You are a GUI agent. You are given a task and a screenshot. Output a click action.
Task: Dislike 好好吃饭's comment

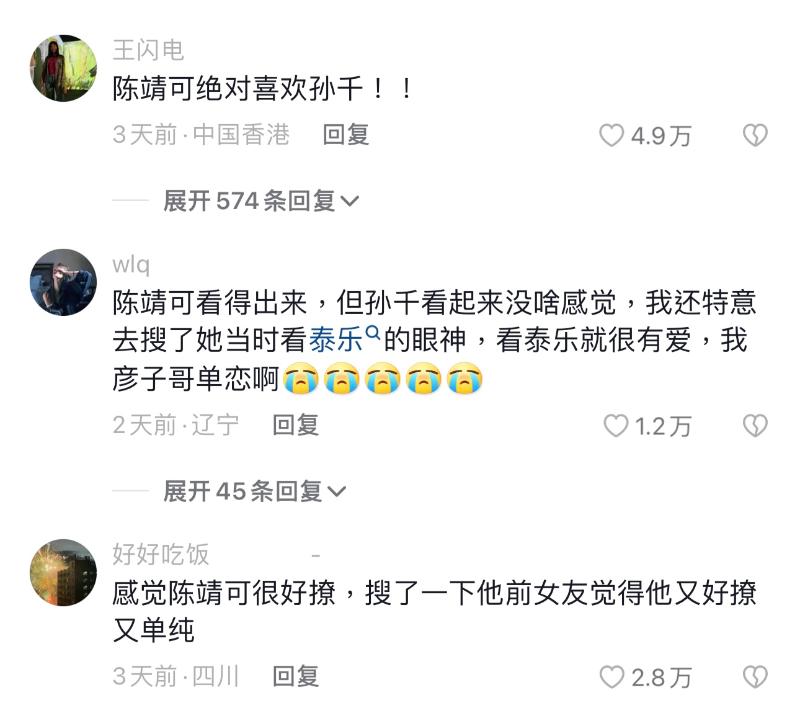tap(755, 677)
